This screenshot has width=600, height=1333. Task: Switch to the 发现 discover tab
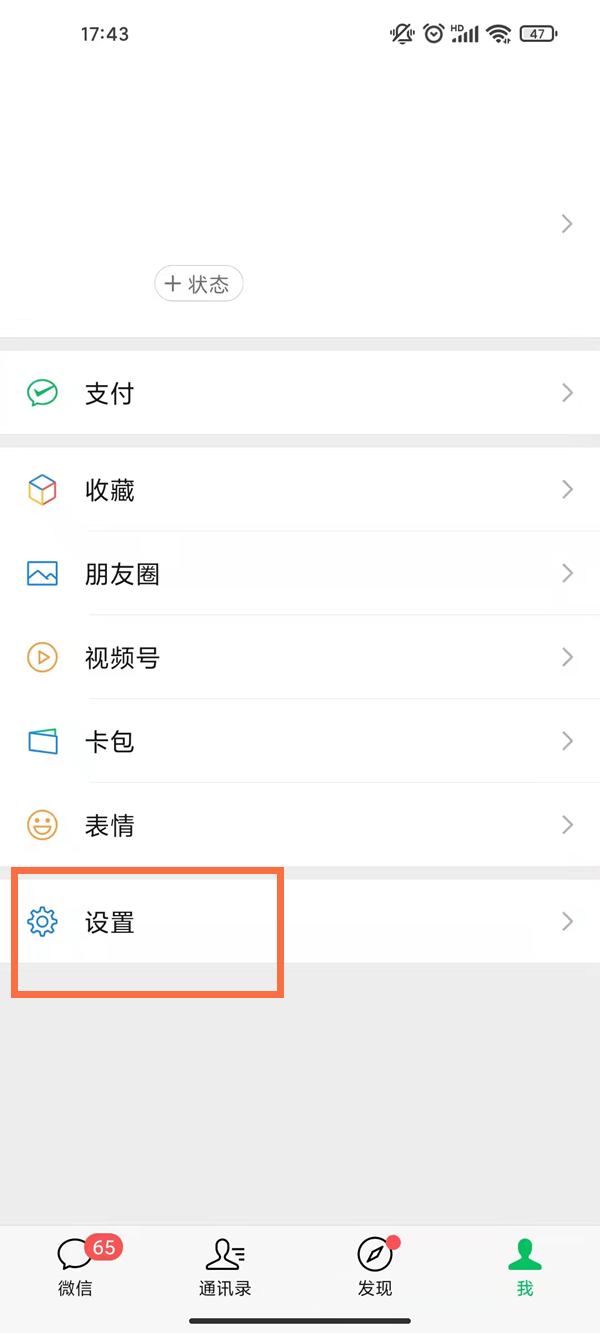375,1267
